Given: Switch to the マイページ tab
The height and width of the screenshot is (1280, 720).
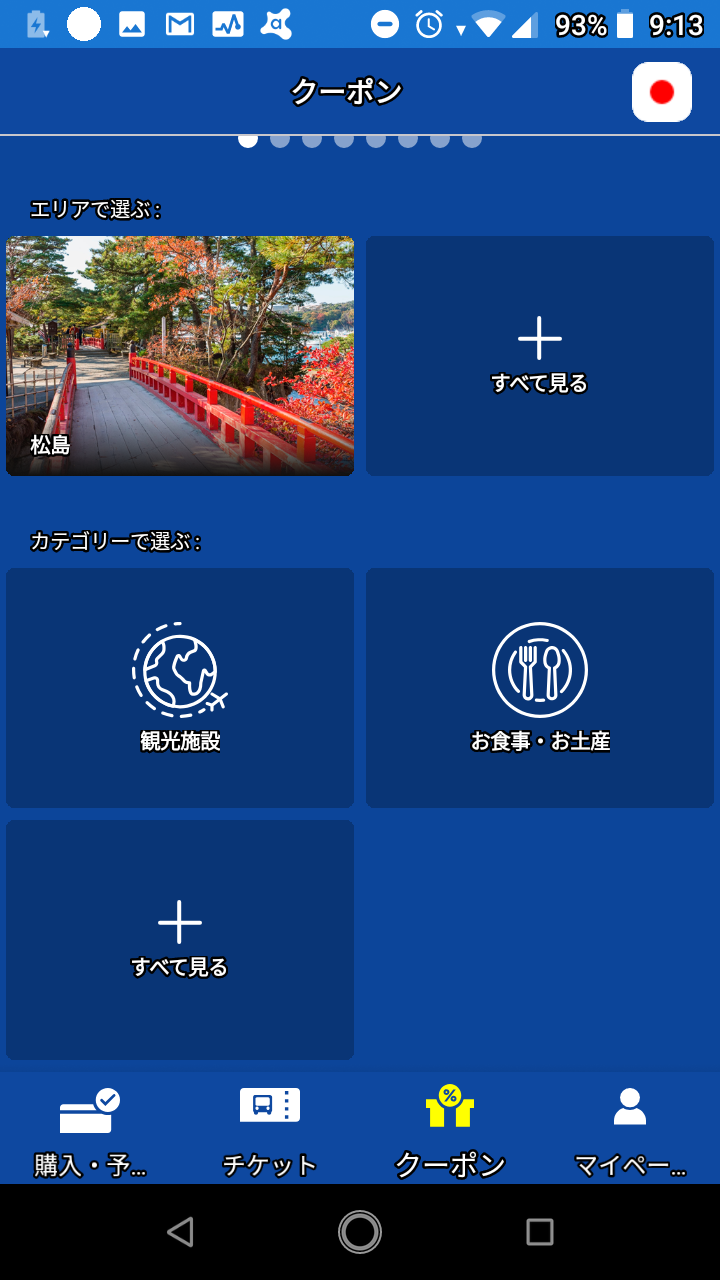Looking at the screenshot, I should point(630,1130).
